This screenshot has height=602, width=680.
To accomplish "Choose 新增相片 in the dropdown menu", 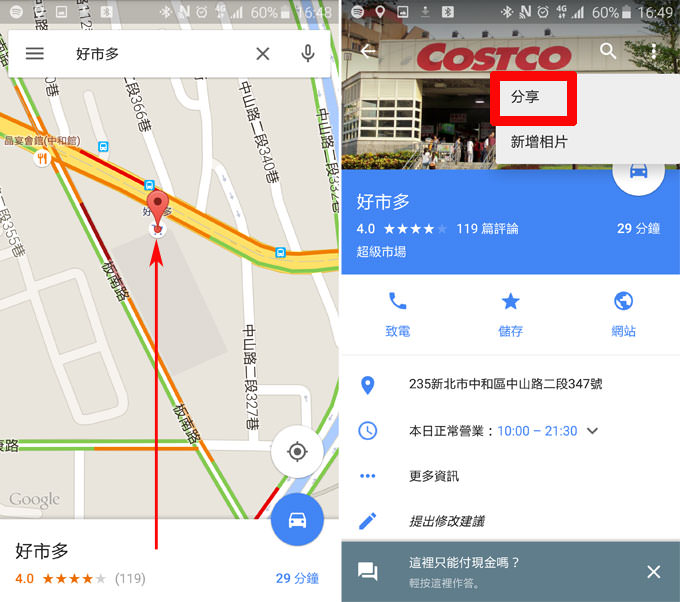I will [539, 142].
